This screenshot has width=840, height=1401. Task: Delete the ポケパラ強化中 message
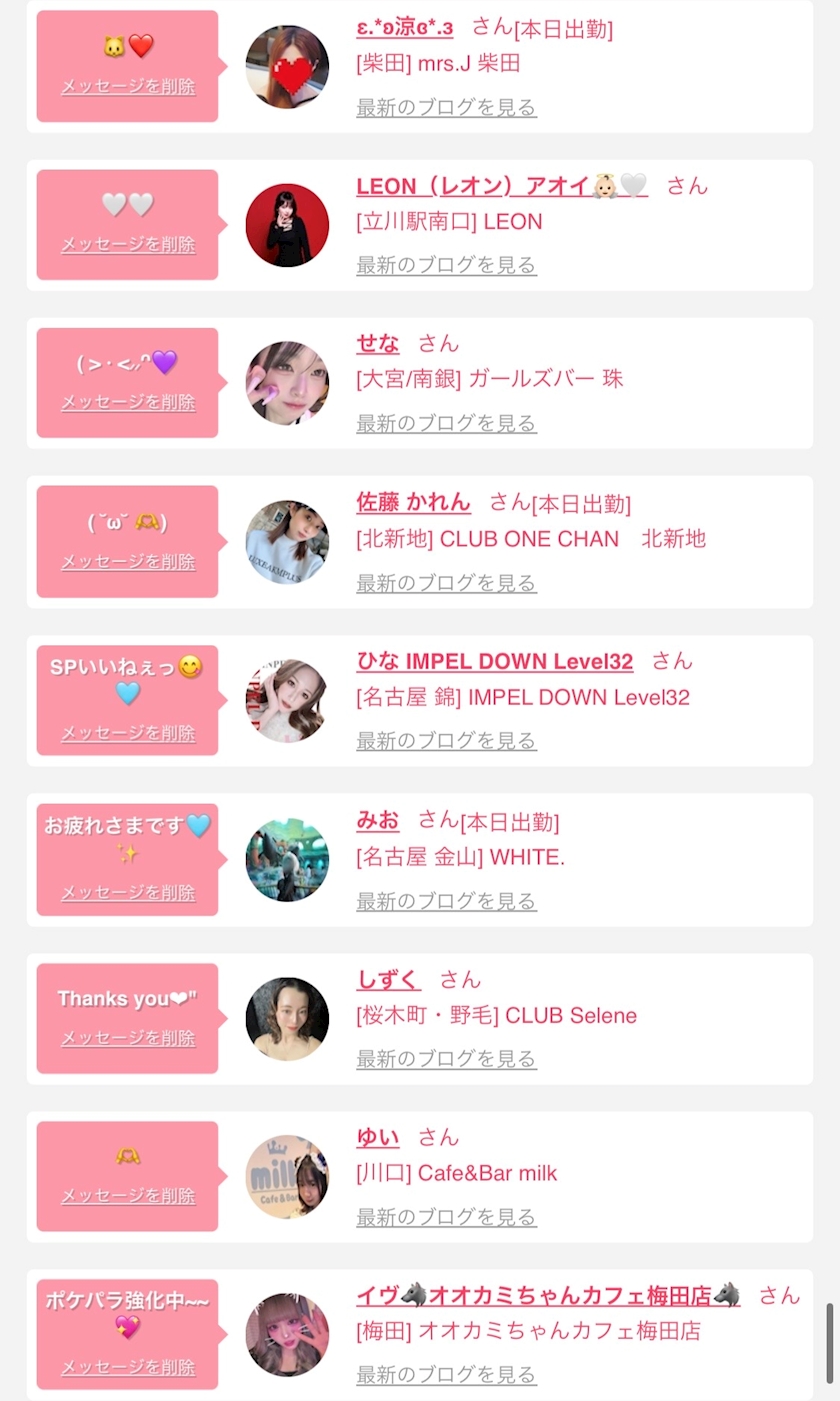click(128, 1367)
